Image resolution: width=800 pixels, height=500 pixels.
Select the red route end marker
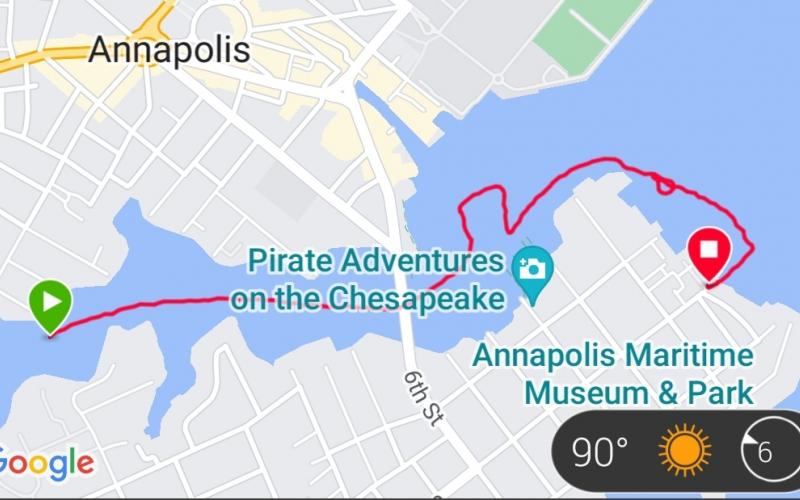(x=709, y=251)
